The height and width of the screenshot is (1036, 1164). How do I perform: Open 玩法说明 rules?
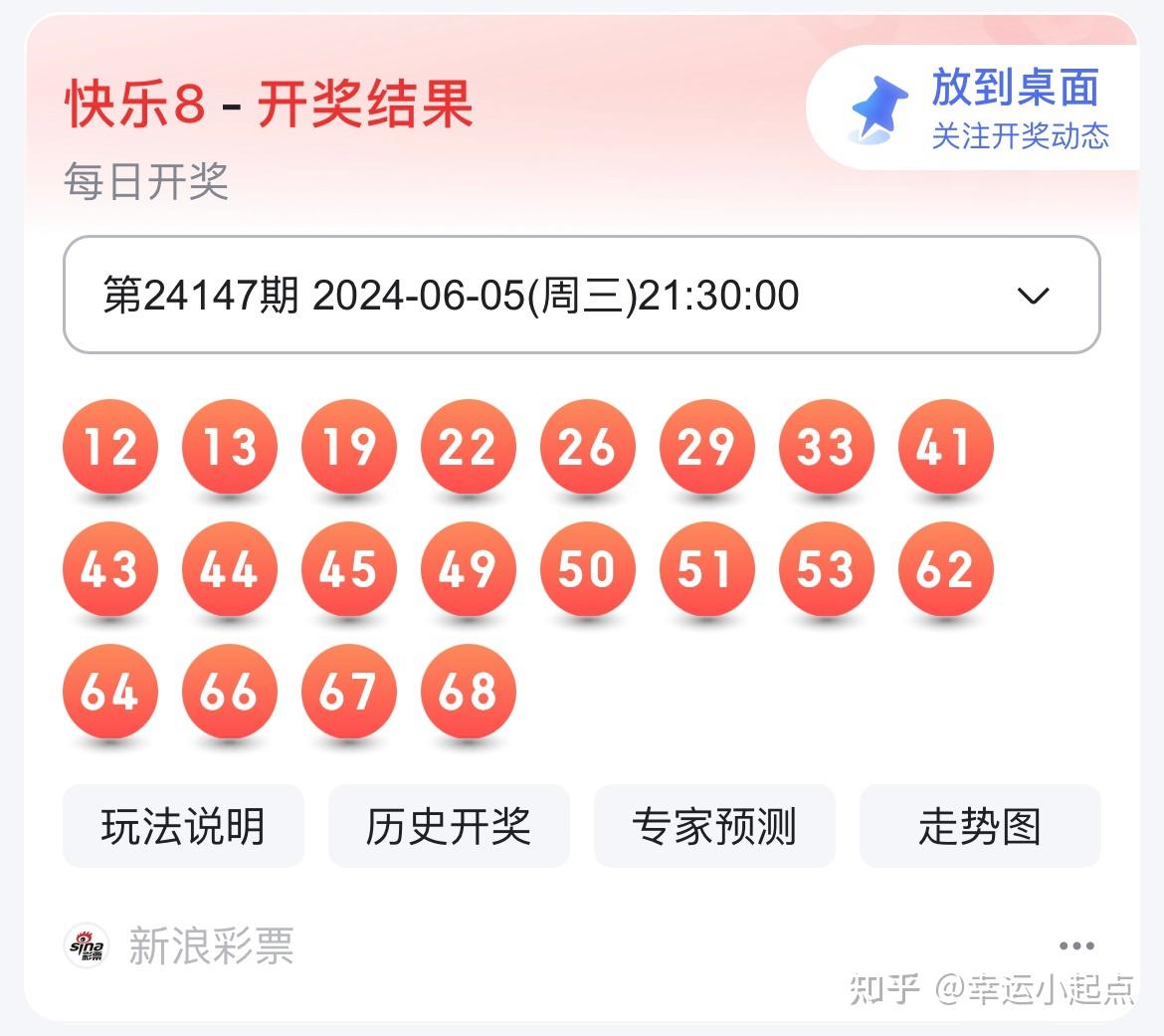183,826
